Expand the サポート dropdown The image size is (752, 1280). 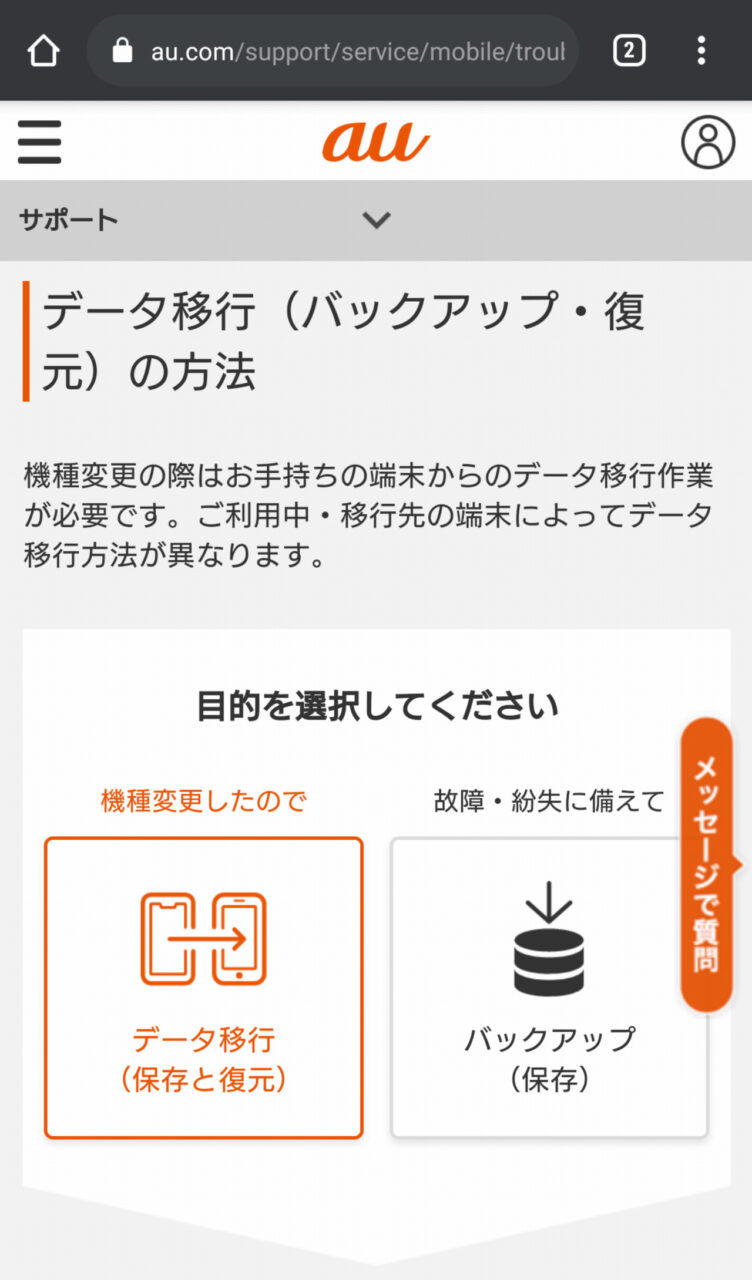point(376,220)
